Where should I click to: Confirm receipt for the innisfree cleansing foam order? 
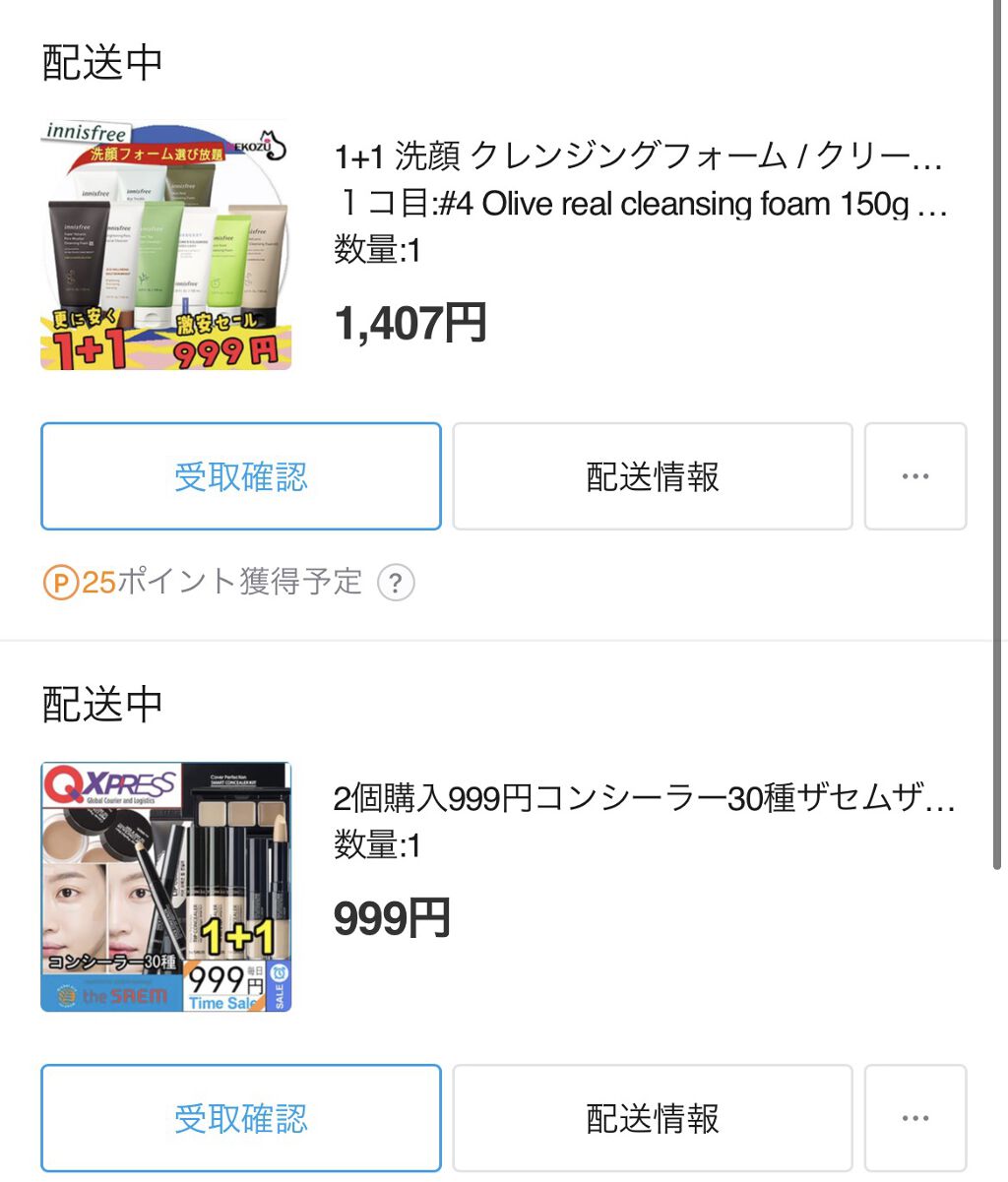(x=240, y=476)
